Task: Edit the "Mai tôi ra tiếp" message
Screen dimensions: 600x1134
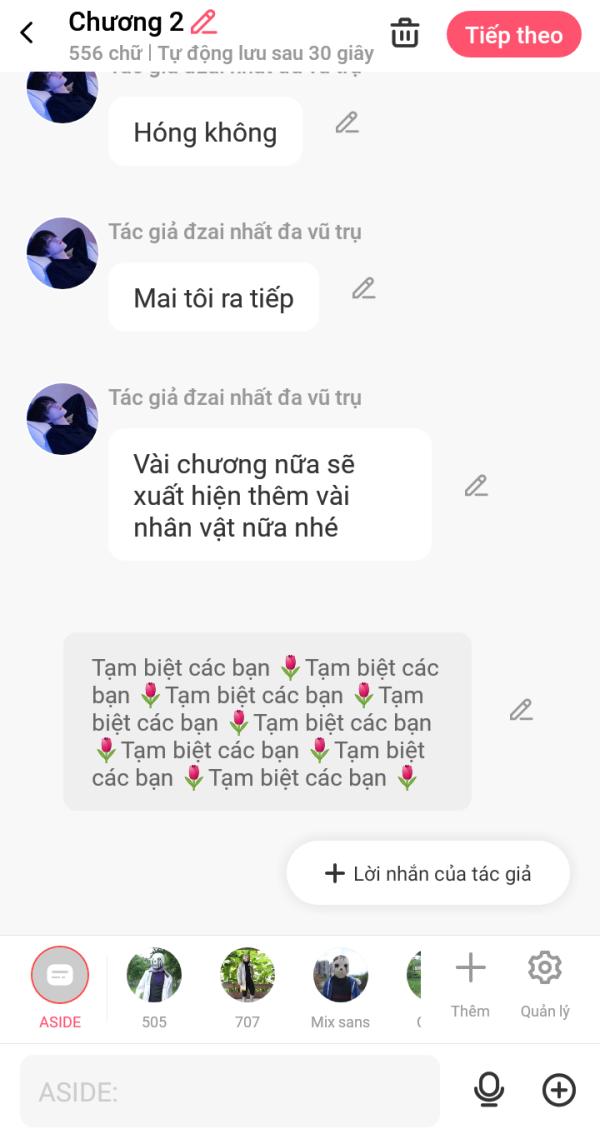Action: [364, 289]
